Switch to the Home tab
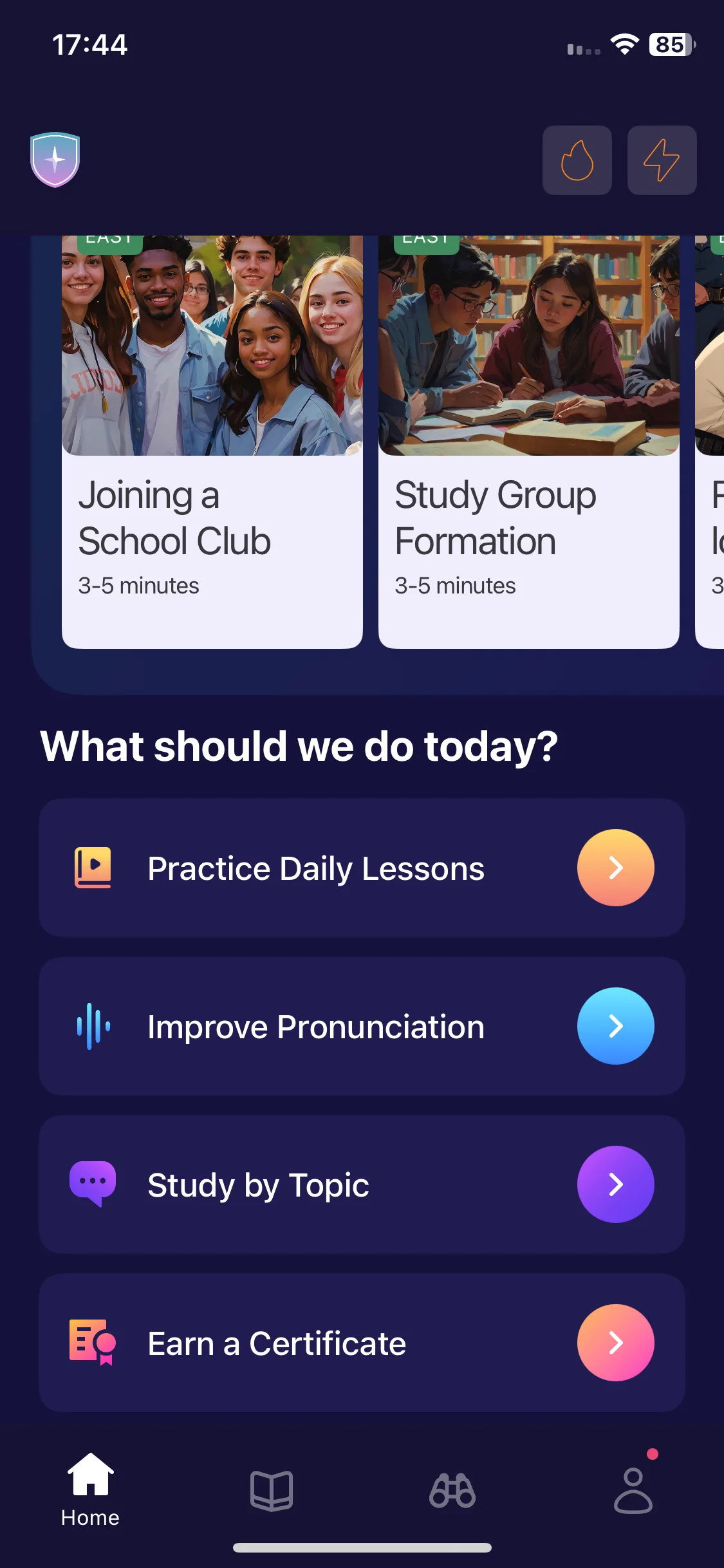Image resolution: width=724 pixels, height=1568 pixels. 90,1489
